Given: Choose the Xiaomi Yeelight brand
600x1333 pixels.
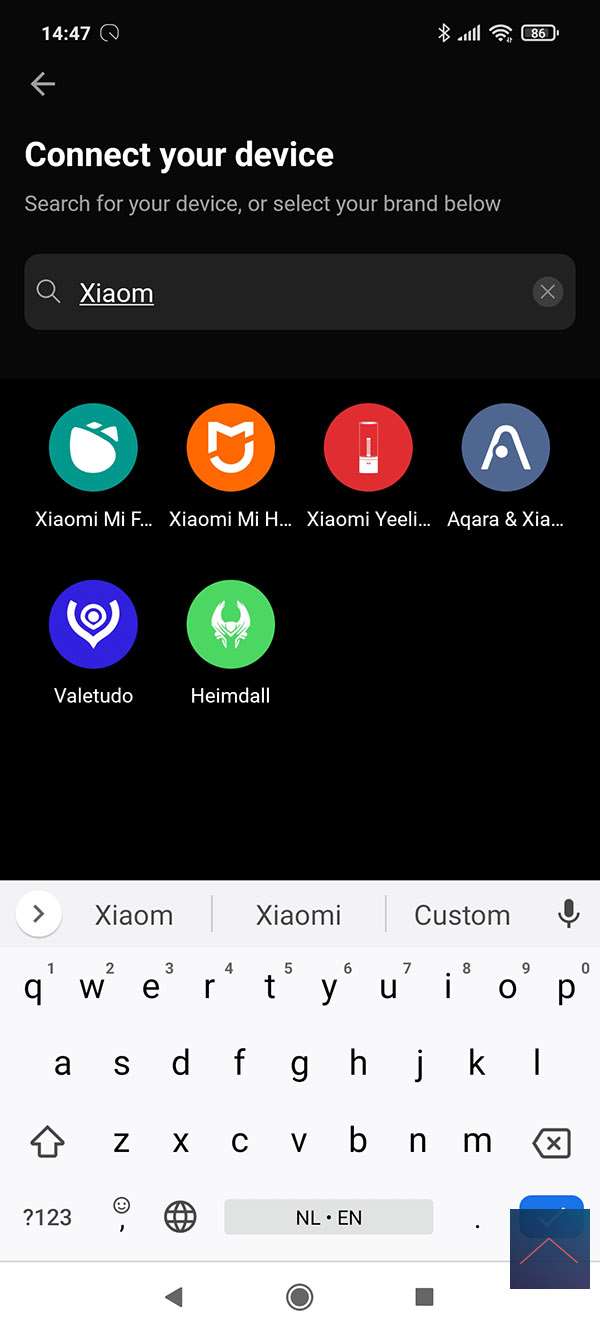Looking at the screenshot, I should [368, 448].
